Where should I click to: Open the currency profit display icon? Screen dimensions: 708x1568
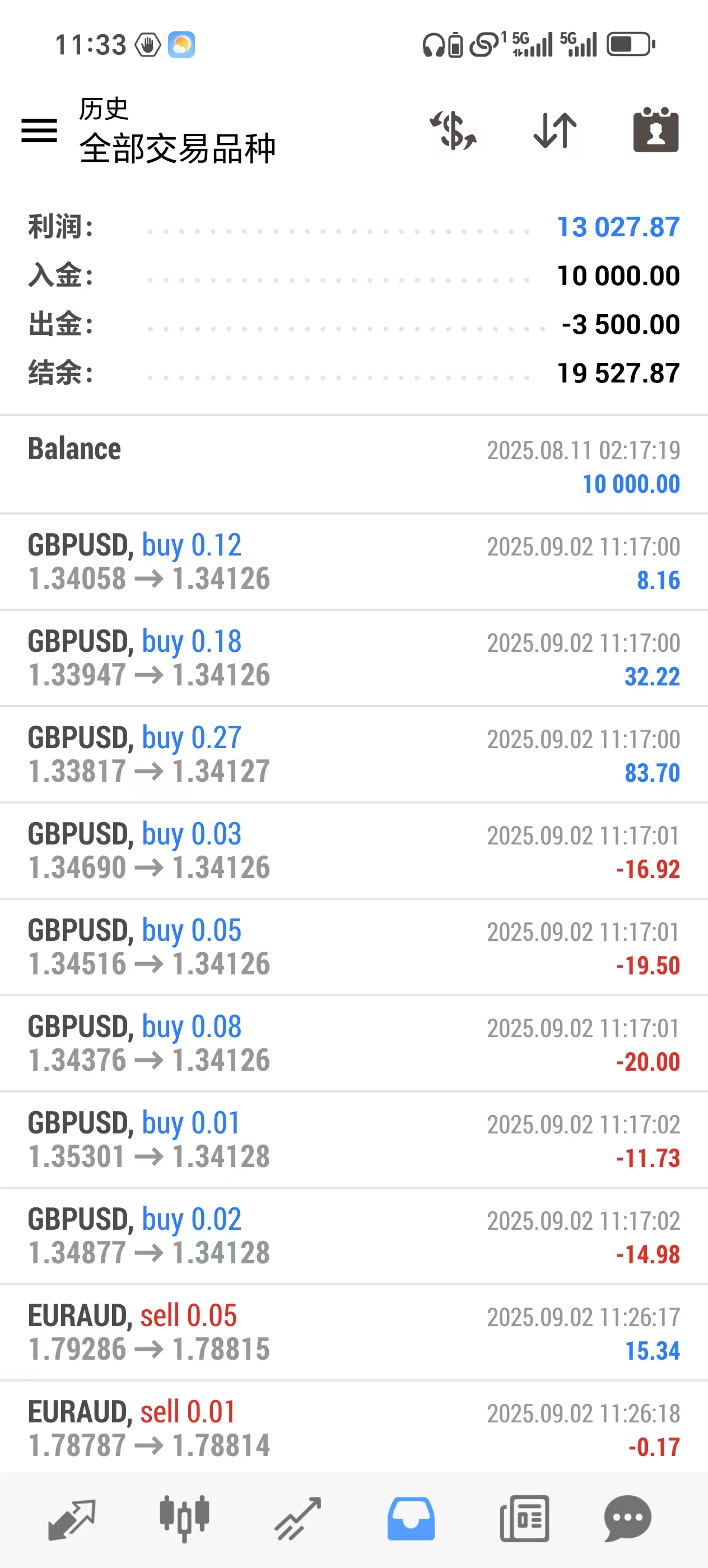click(x=453, y=130)
